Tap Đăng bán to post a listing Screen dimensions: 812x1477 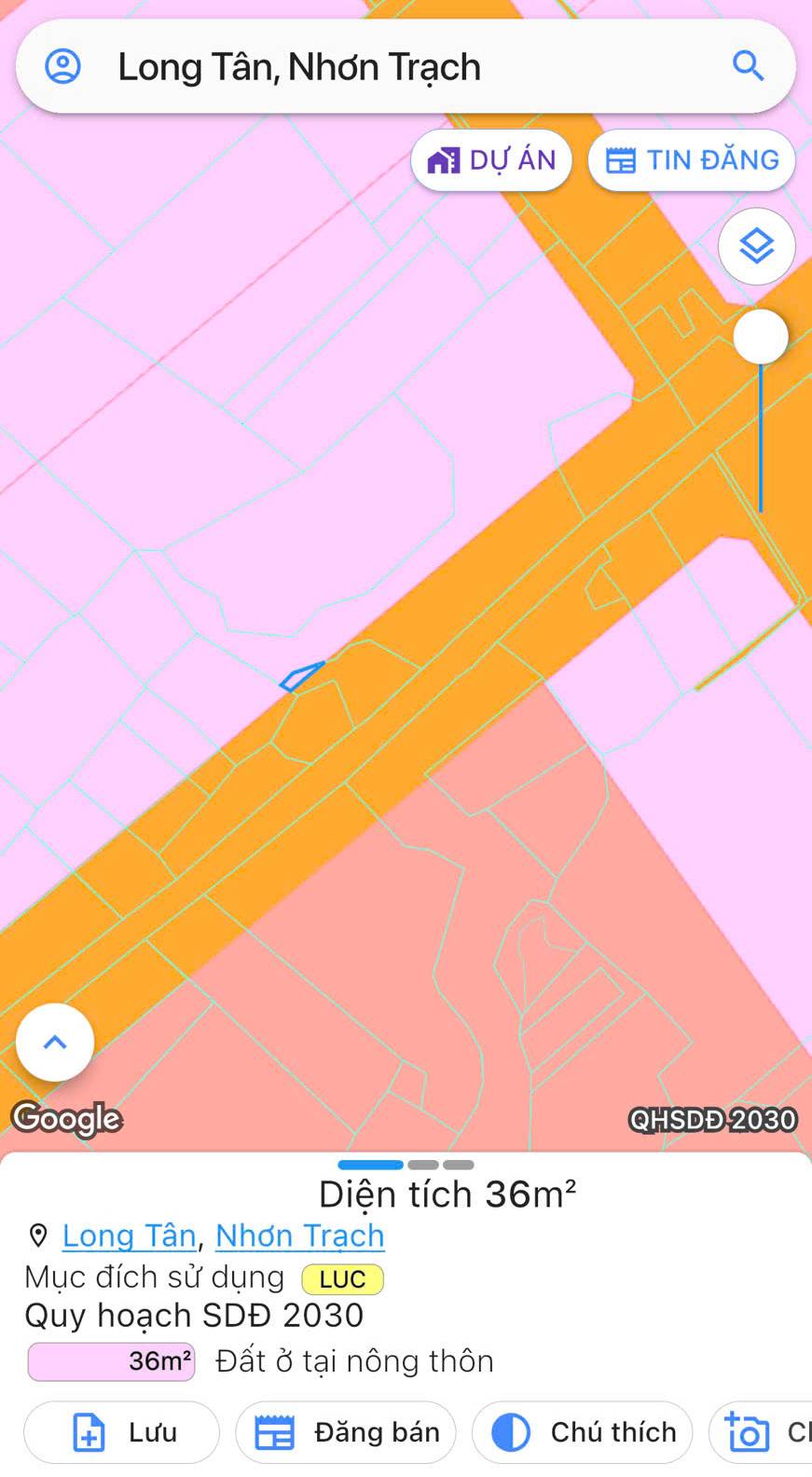[x=346, y=1432]
